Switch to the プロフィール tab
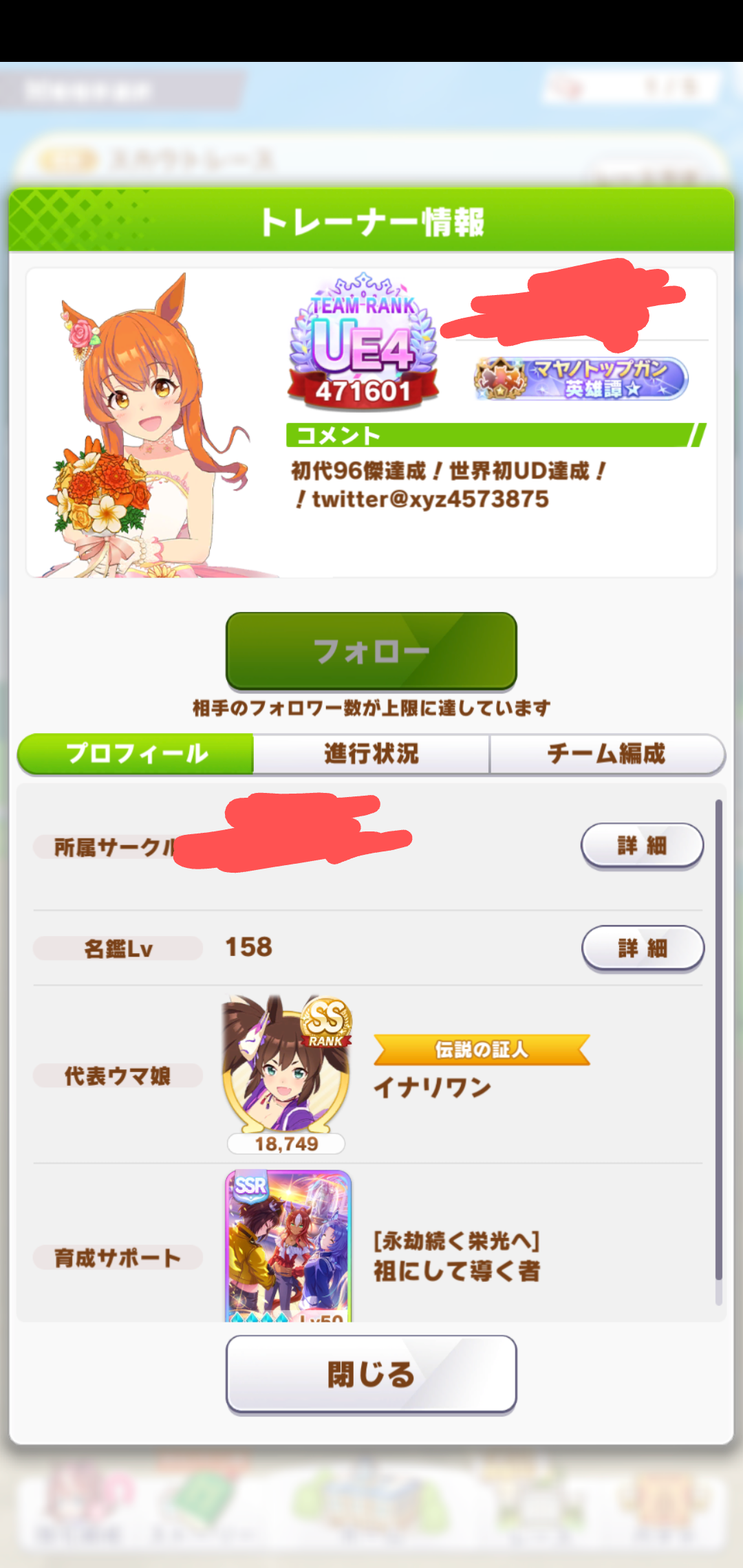Image resolution: width=743 pixels, height=1568 pixels. click(136, 754)
